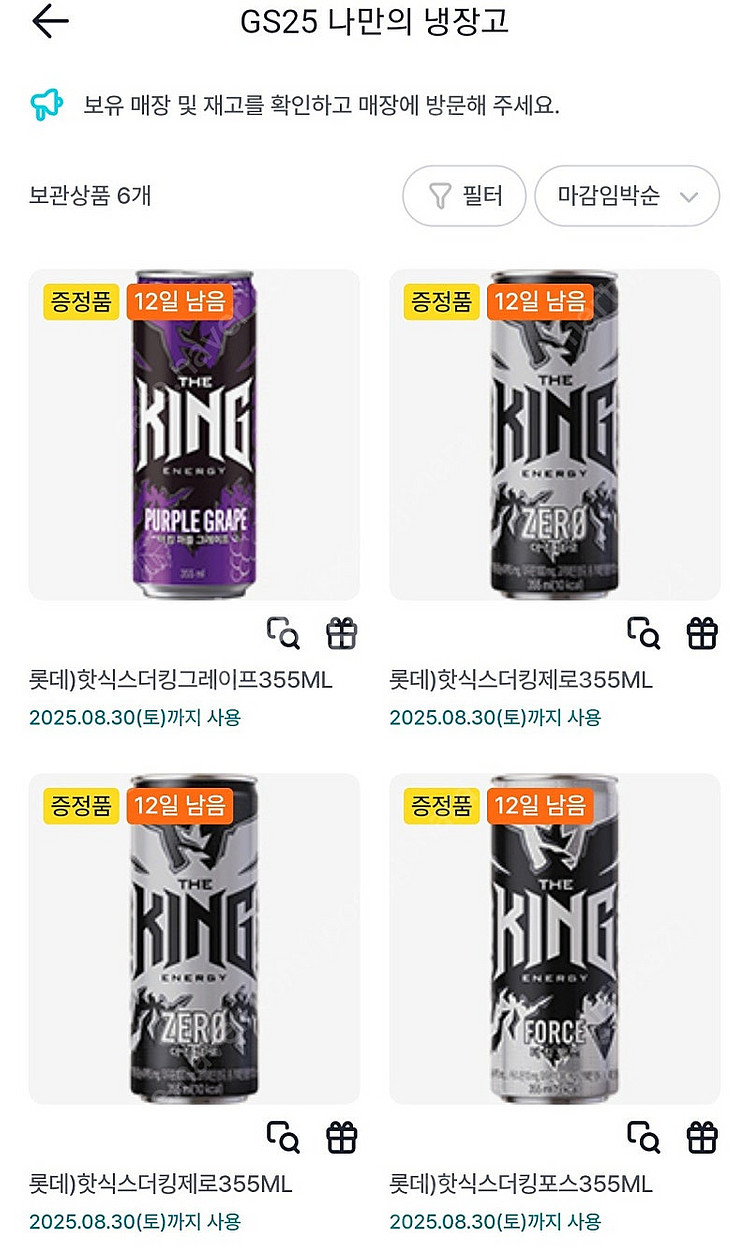Open the 필터 filter button

465,196
